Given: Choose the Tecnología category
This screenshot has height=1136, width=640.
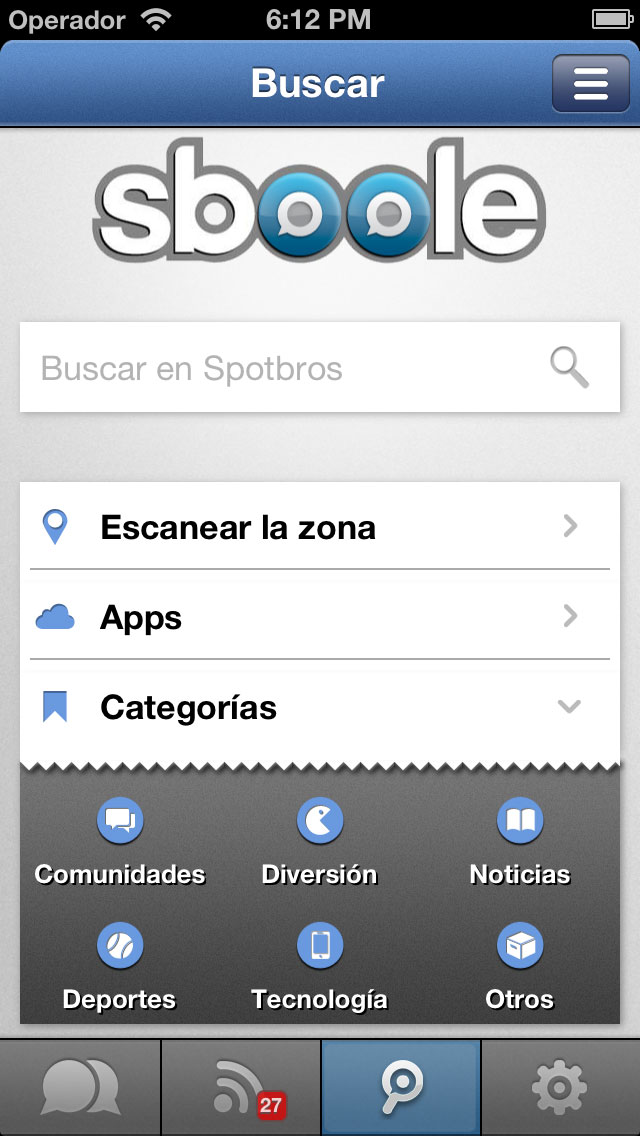Looking at the screenshot, I should 320,967.
